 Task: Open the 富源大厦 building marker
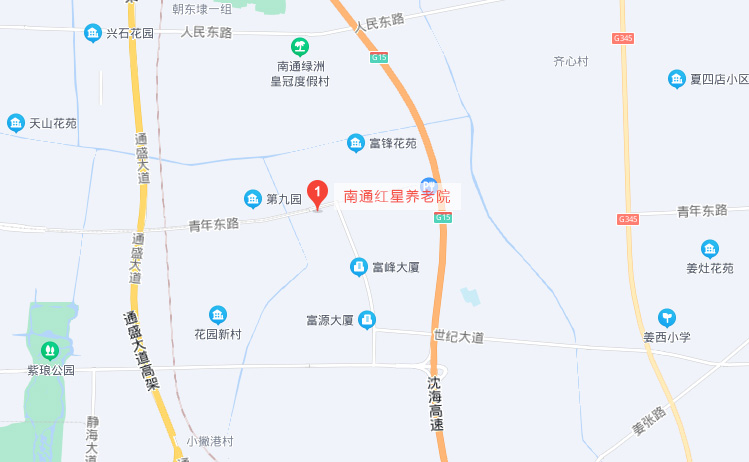coord(367,320)
